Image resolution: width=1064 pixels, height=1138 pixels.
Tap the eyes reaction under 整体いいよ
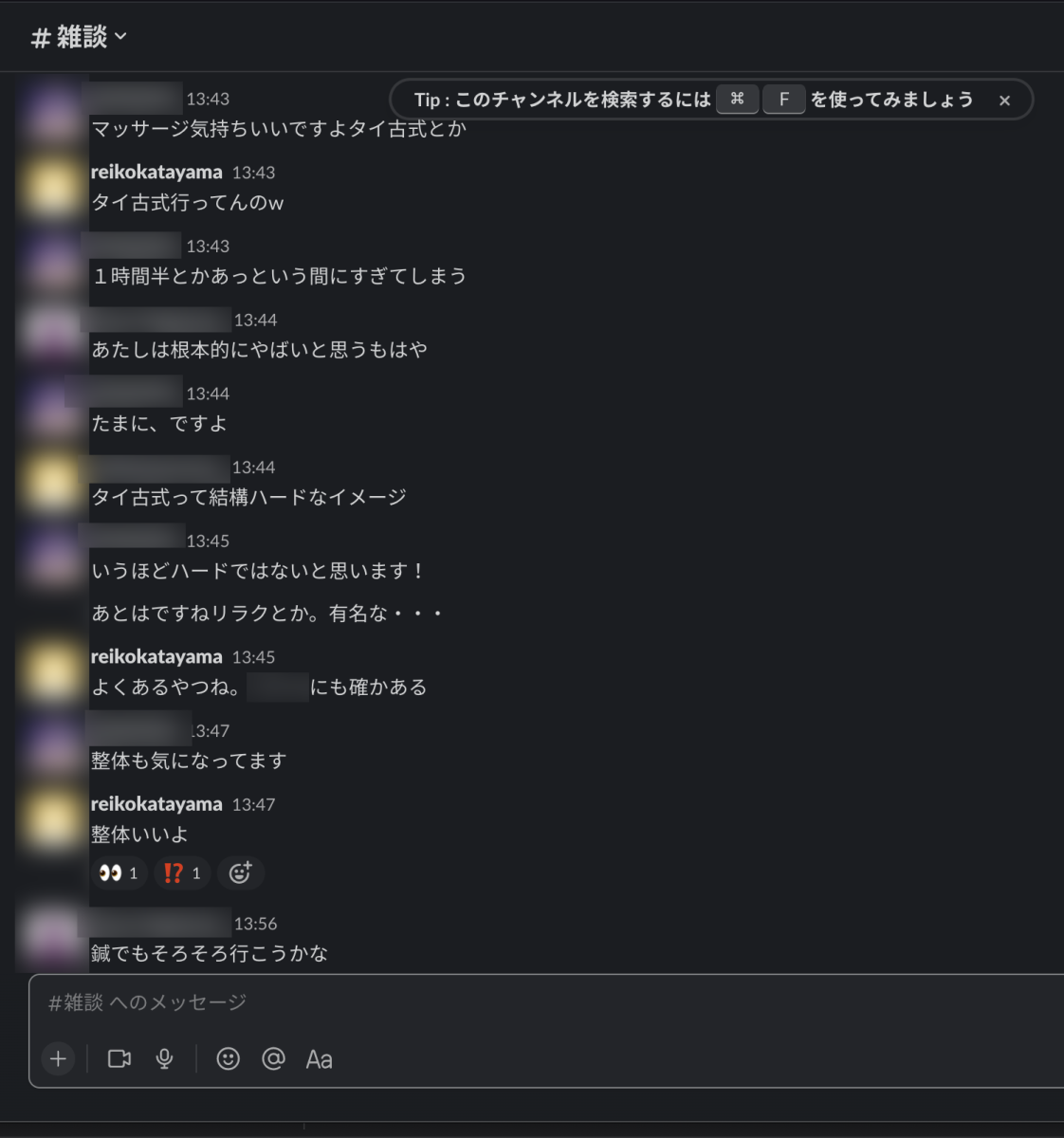coord(119,872)
